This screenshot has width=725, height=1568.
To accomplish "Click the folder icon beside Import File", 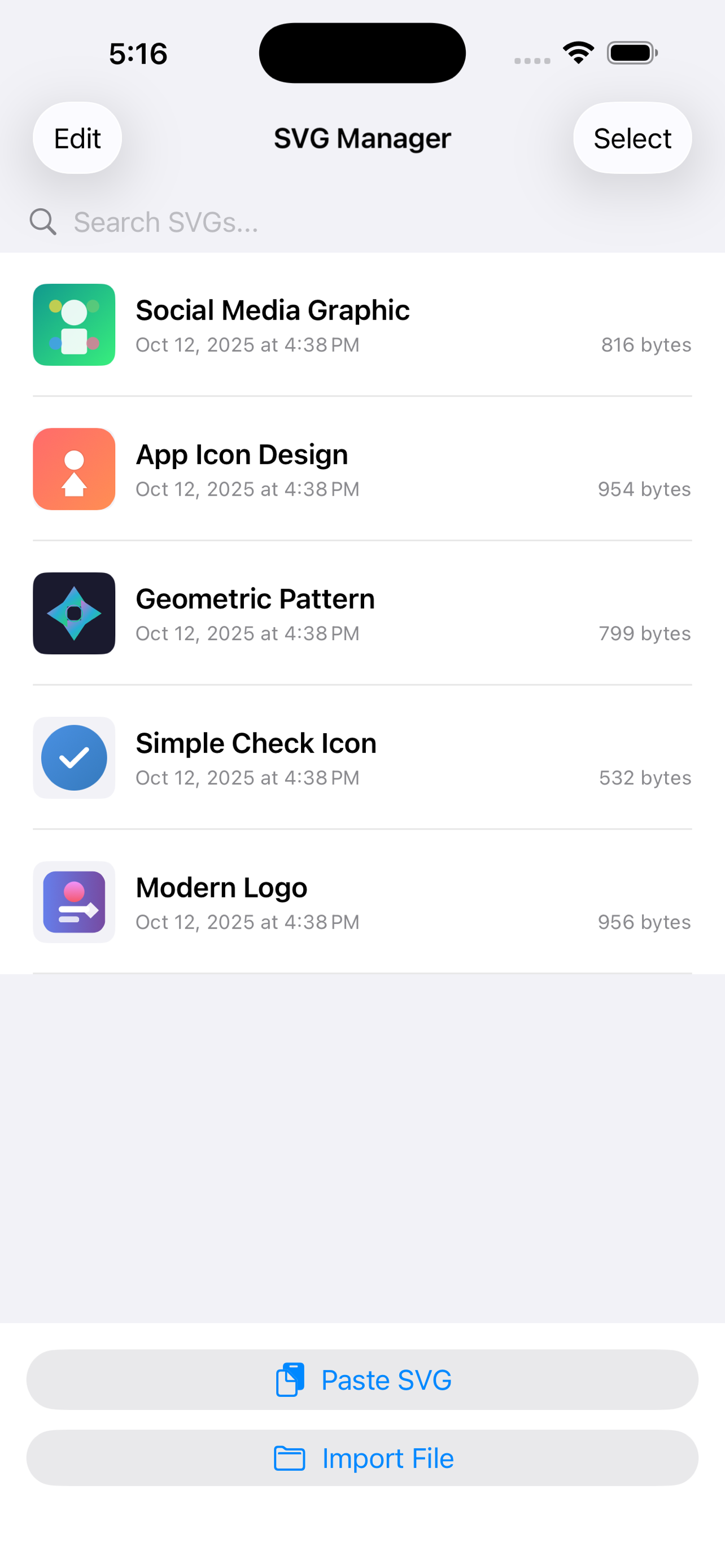I will point(291,1458).
